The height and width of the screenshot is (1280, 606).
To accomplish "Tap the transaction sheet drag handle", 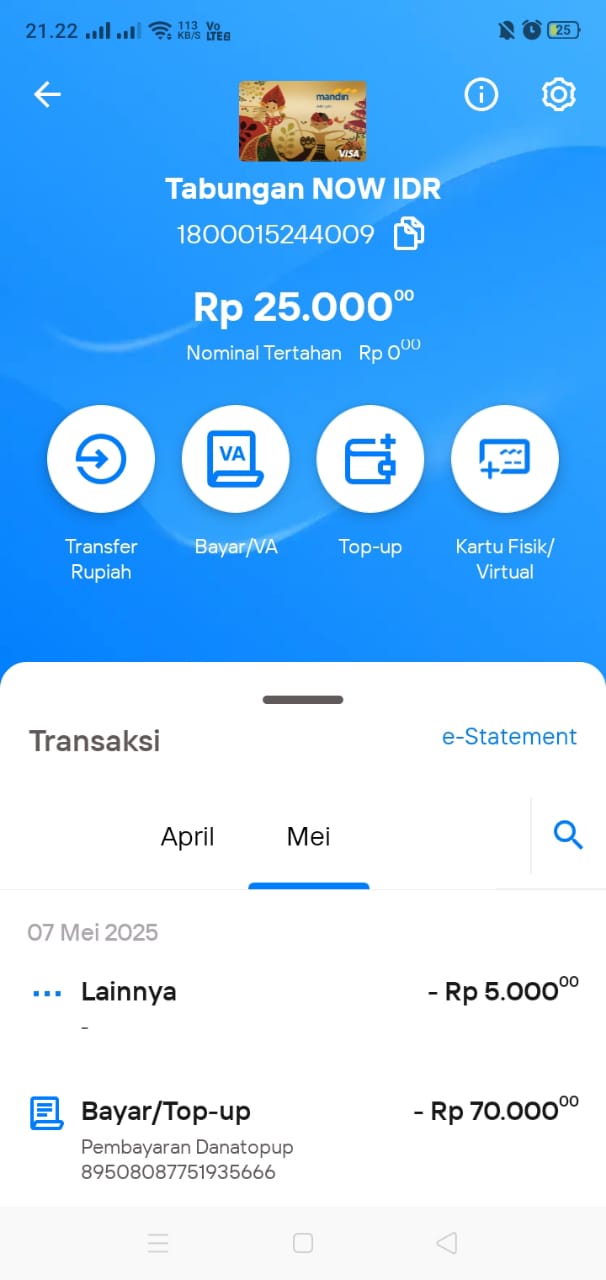I will [x=303, y=700].
